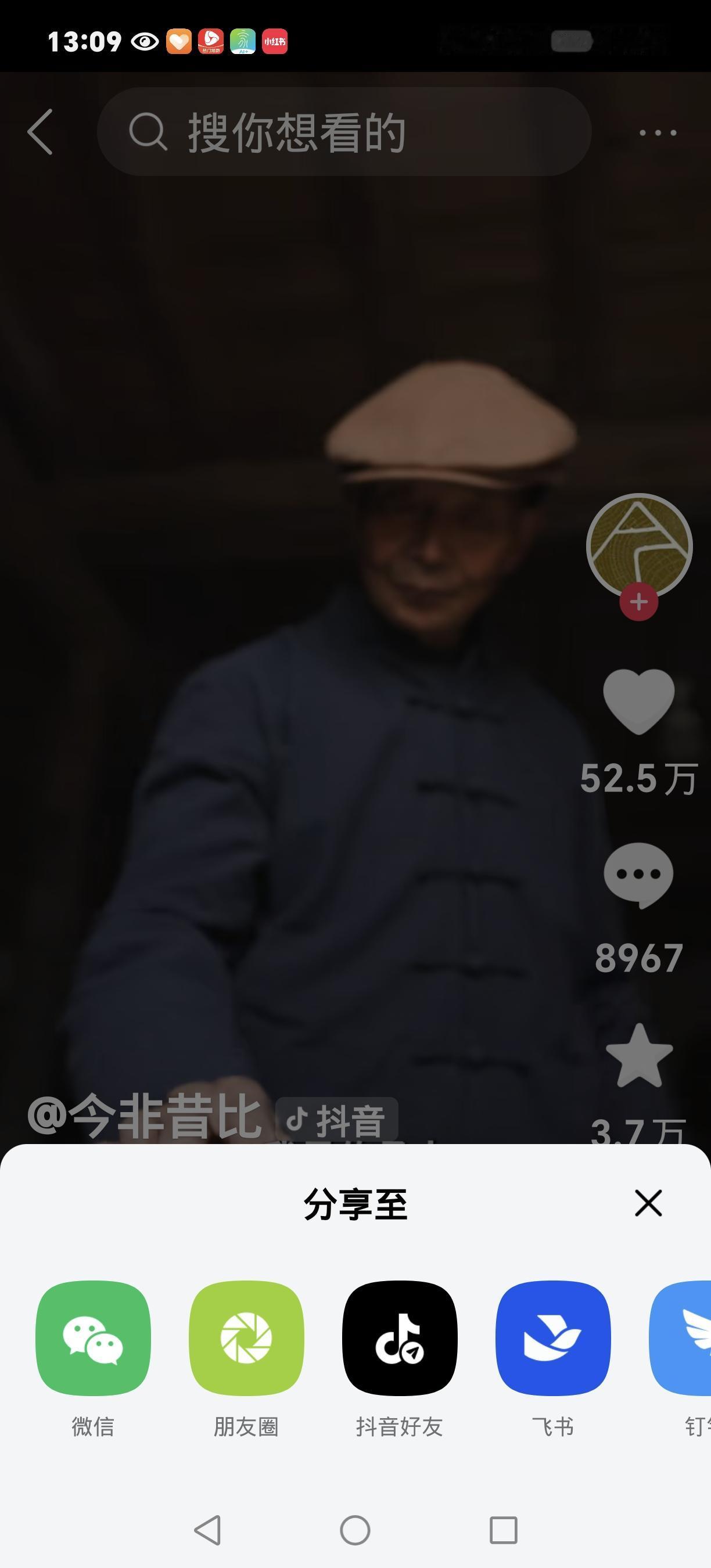Open the three-dot more options menu

(659, 132)
